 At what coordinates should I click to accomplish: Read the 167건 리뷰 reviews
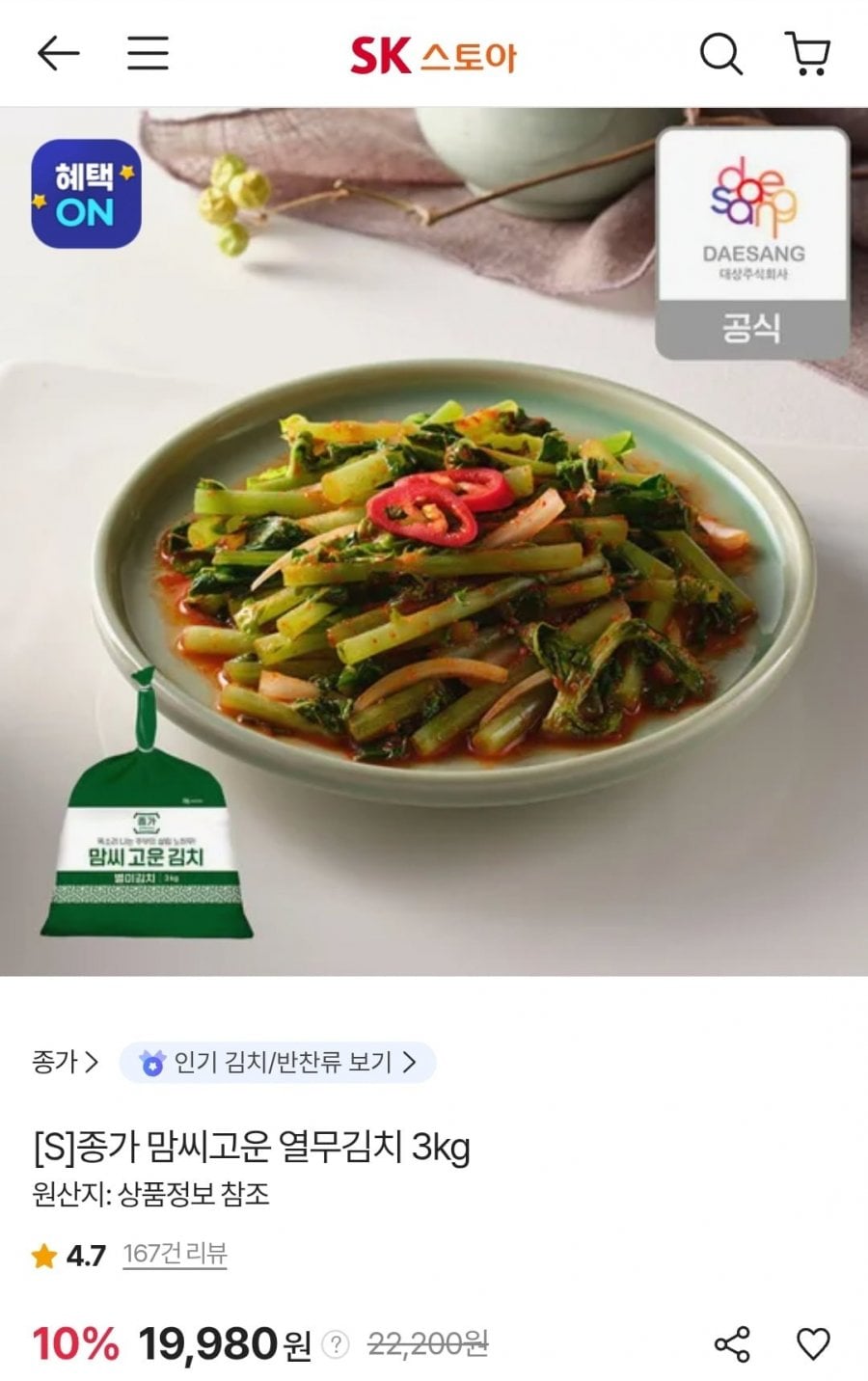click(175, 1255)
